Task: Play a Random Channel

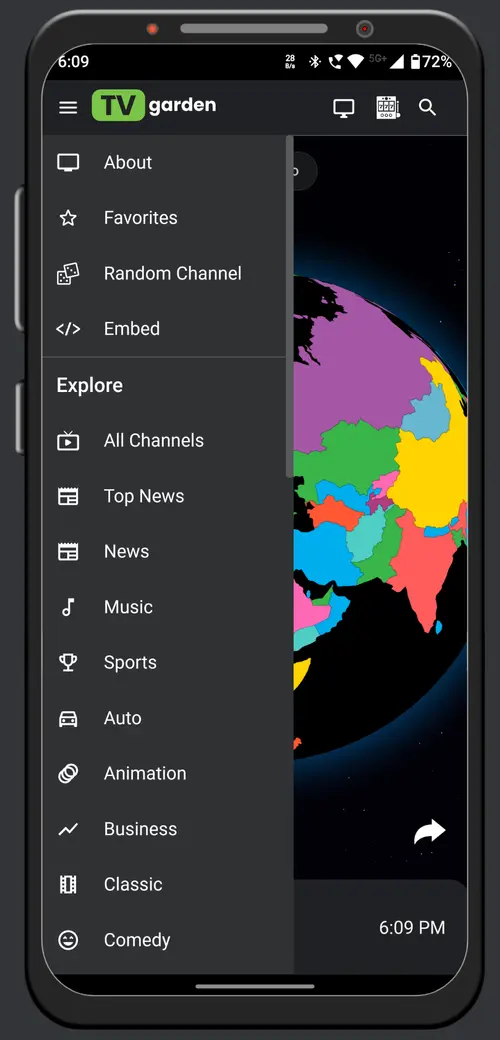Action: point(164,273)
